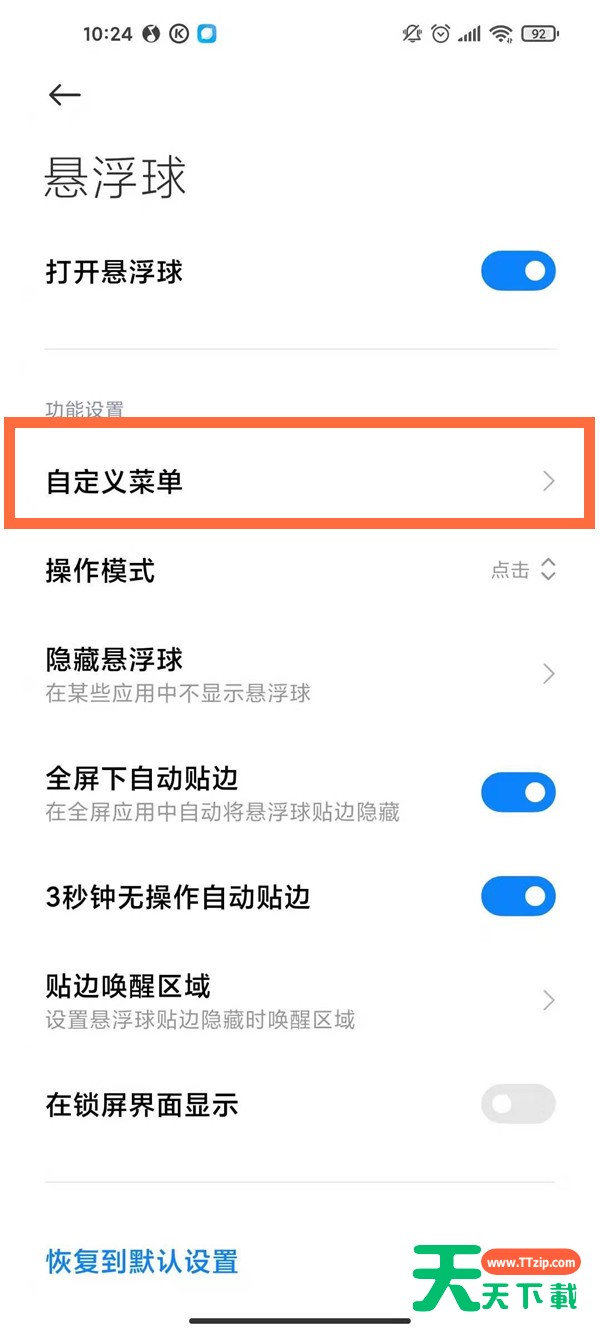The image size is (600, 1333).
Task: Go back using the top arrow
Action: point(64,94)
